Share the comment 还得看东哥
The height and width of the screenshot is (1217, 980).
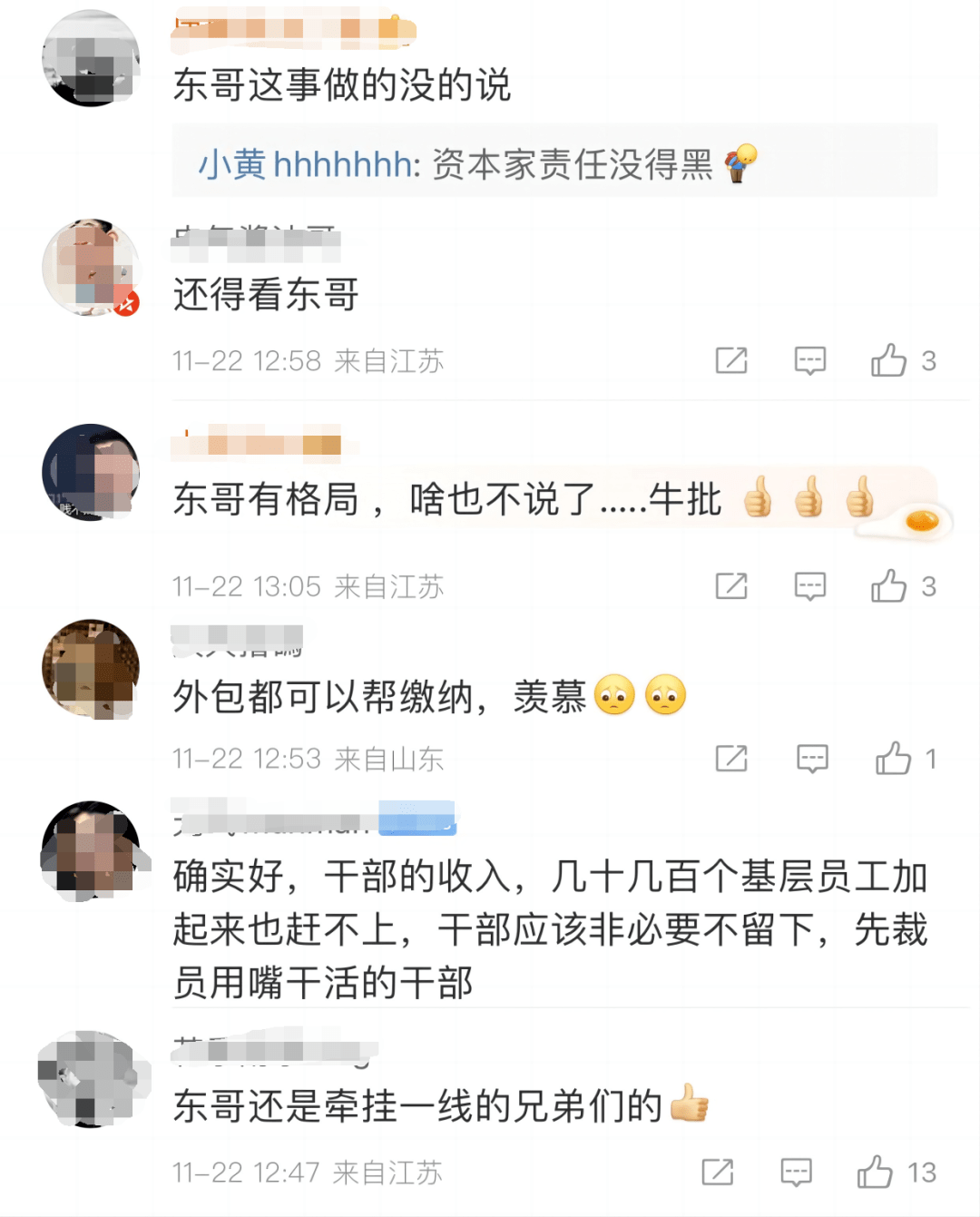point(730,360)
